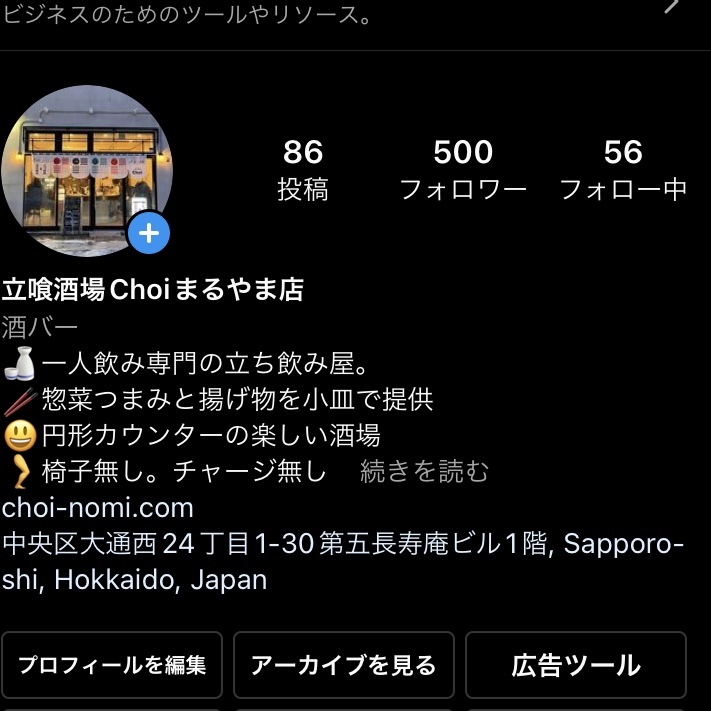Image resolution: width=711 pixels, height=711 pixels.
Task: Tap the blue plus to add a story
Action: click(x=149, y=234)
